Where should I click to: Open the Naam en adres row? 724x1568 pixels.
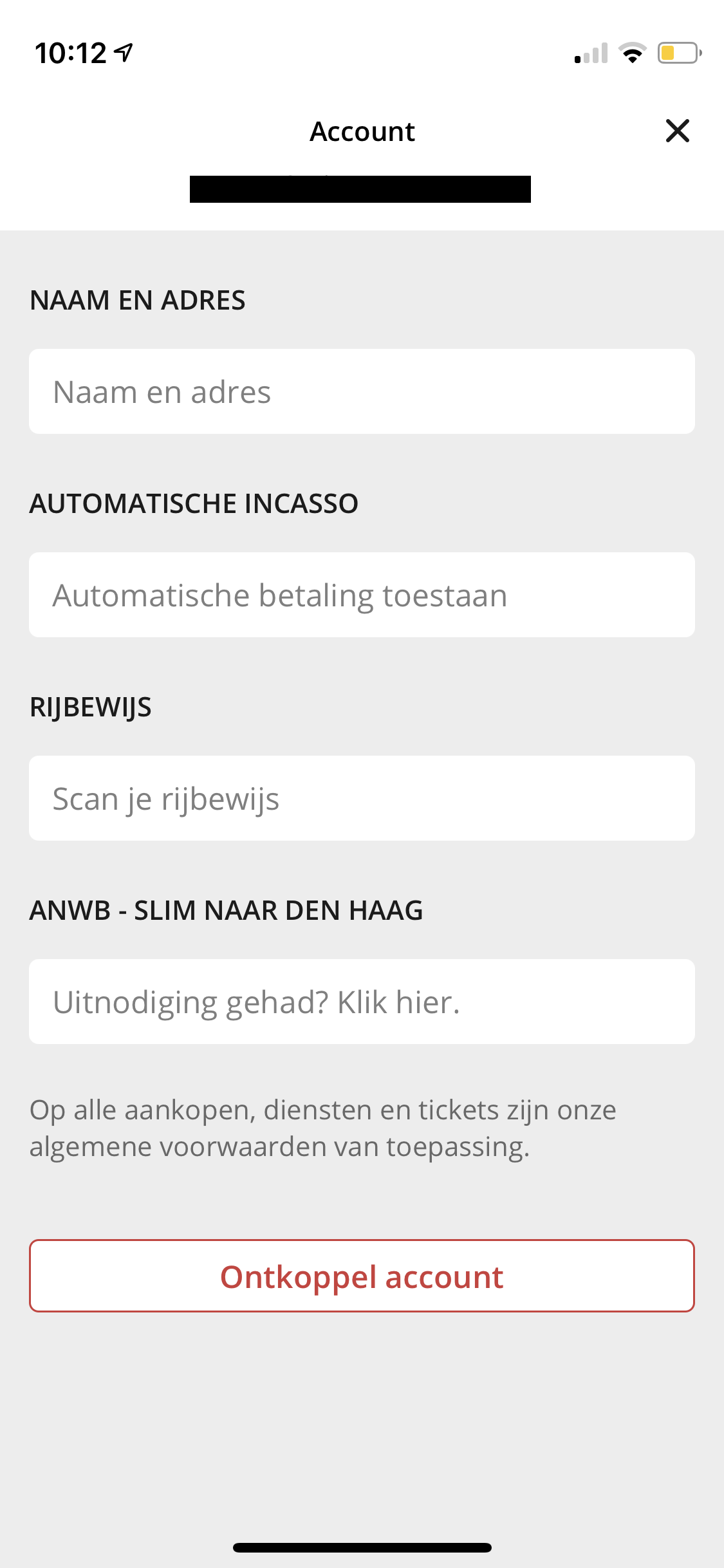(362, 391)
